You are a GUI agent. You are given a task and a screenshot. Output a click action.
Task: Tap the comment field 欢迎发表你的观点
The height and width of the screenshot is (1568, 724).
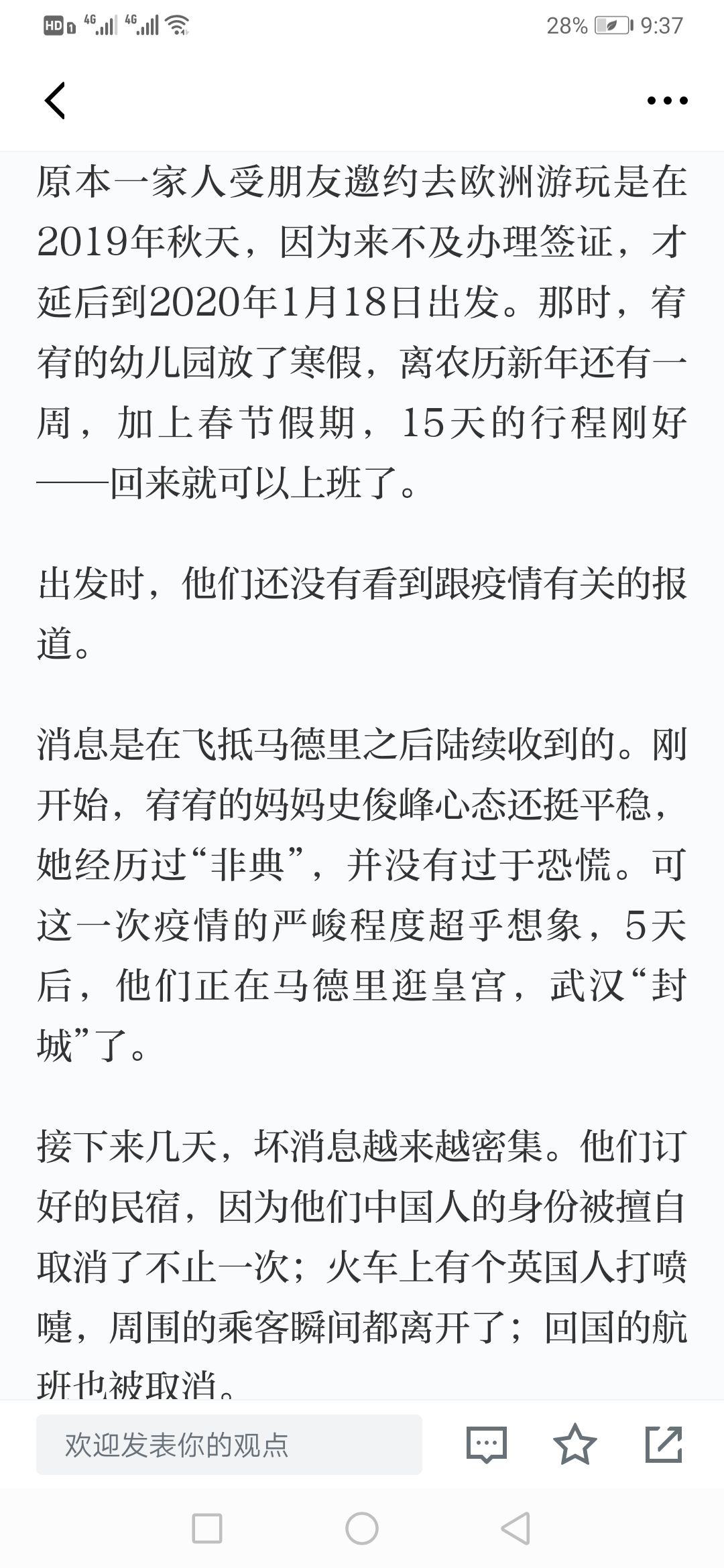[x=229, y=1445]
